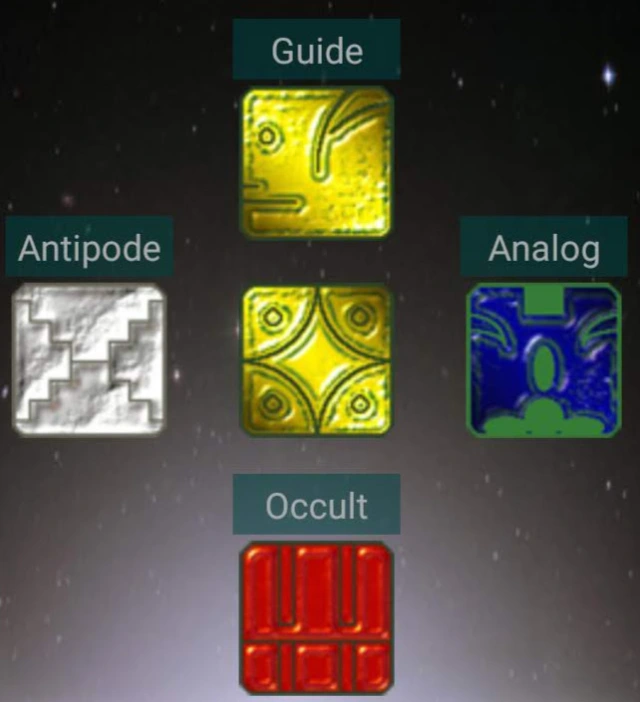The image size is (640, 702).
Task: Select the white Antipode glyph
Action: tap(89, 360)
